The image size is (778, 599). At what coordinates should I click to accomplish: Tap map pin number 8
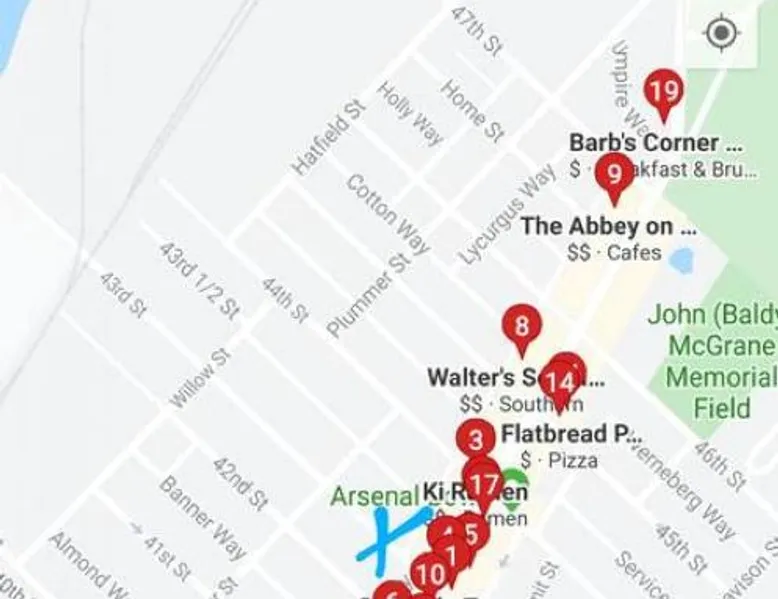(x=521, y=326)
